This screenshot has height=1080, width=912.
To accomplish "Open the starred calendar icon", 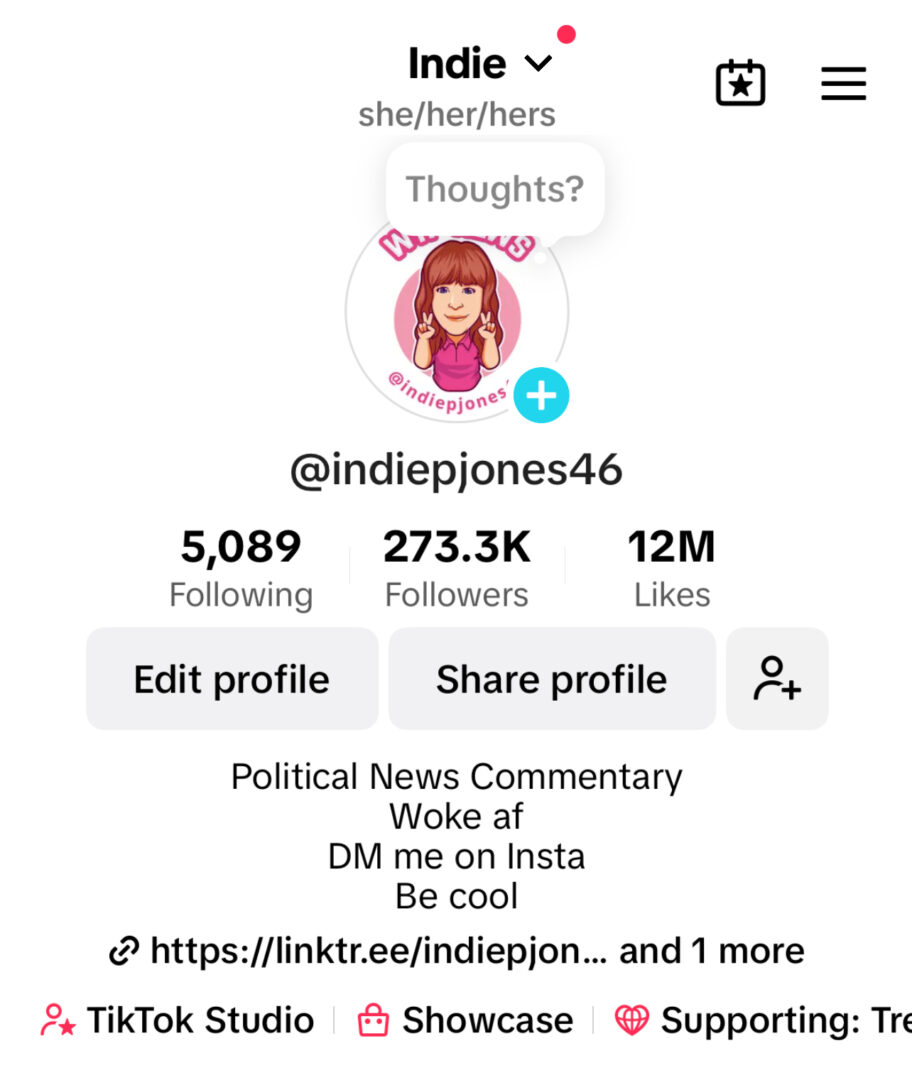I will pyautogui.click(x=741, y=83).
